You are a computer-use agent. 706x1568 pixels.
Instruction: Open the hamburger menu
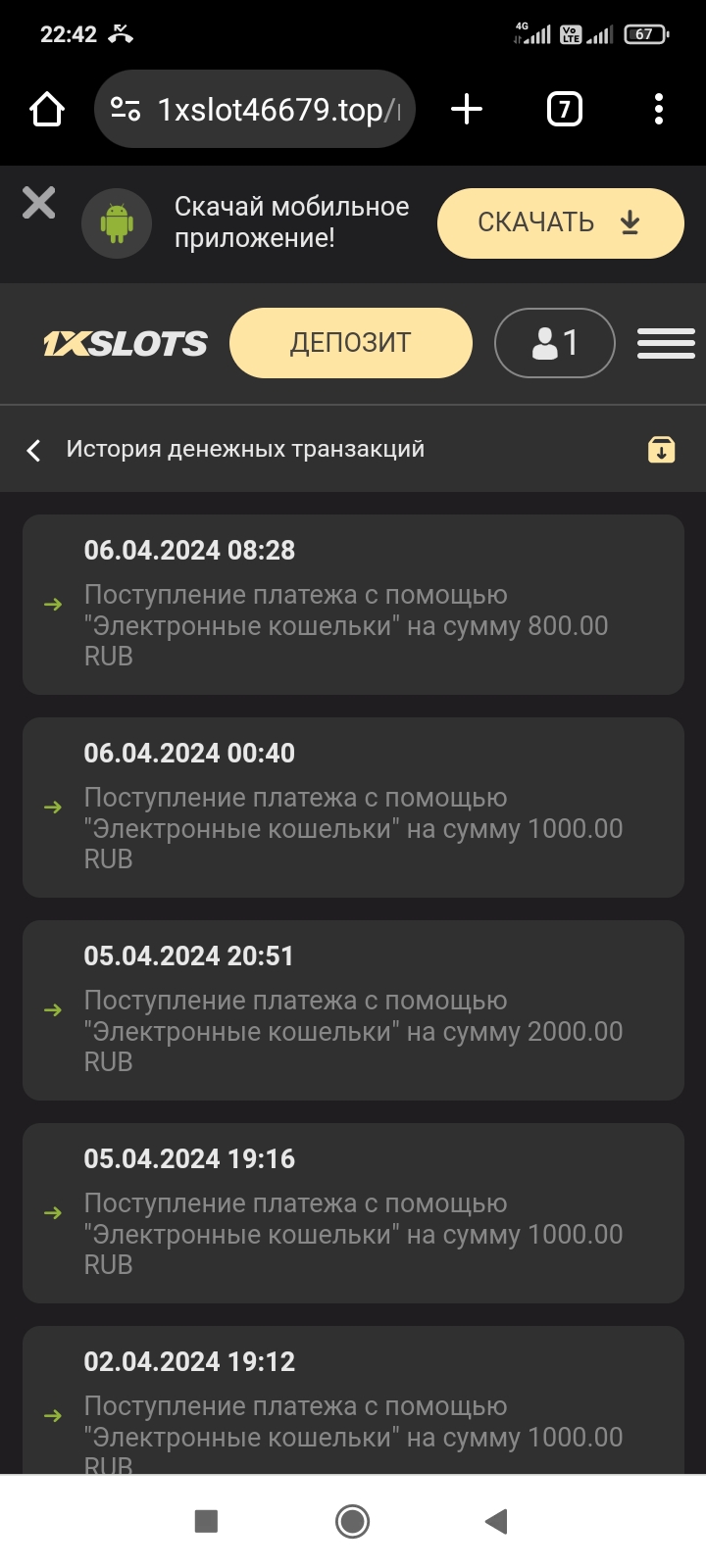point(666,343)
